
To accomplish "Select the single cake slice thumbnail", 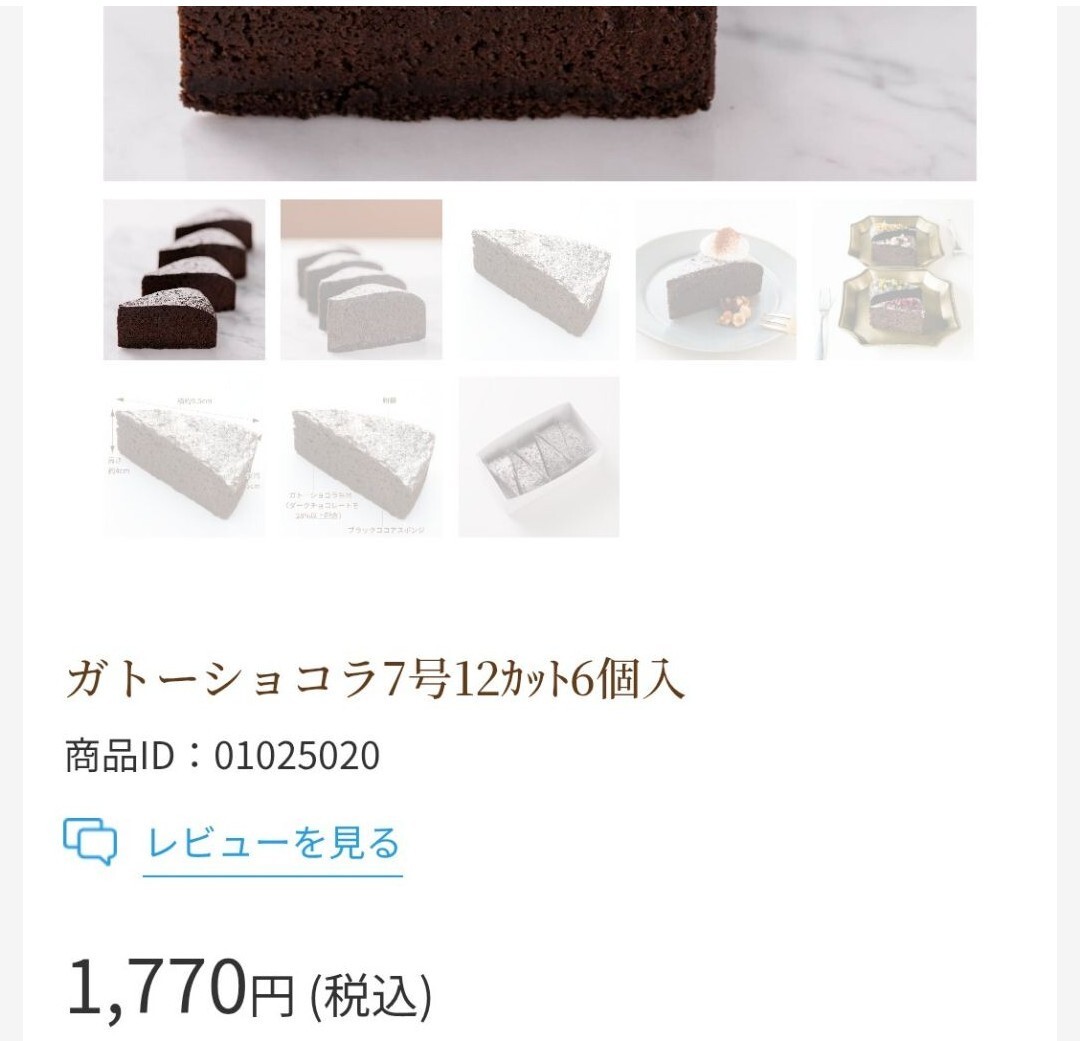I will point(539,279).
